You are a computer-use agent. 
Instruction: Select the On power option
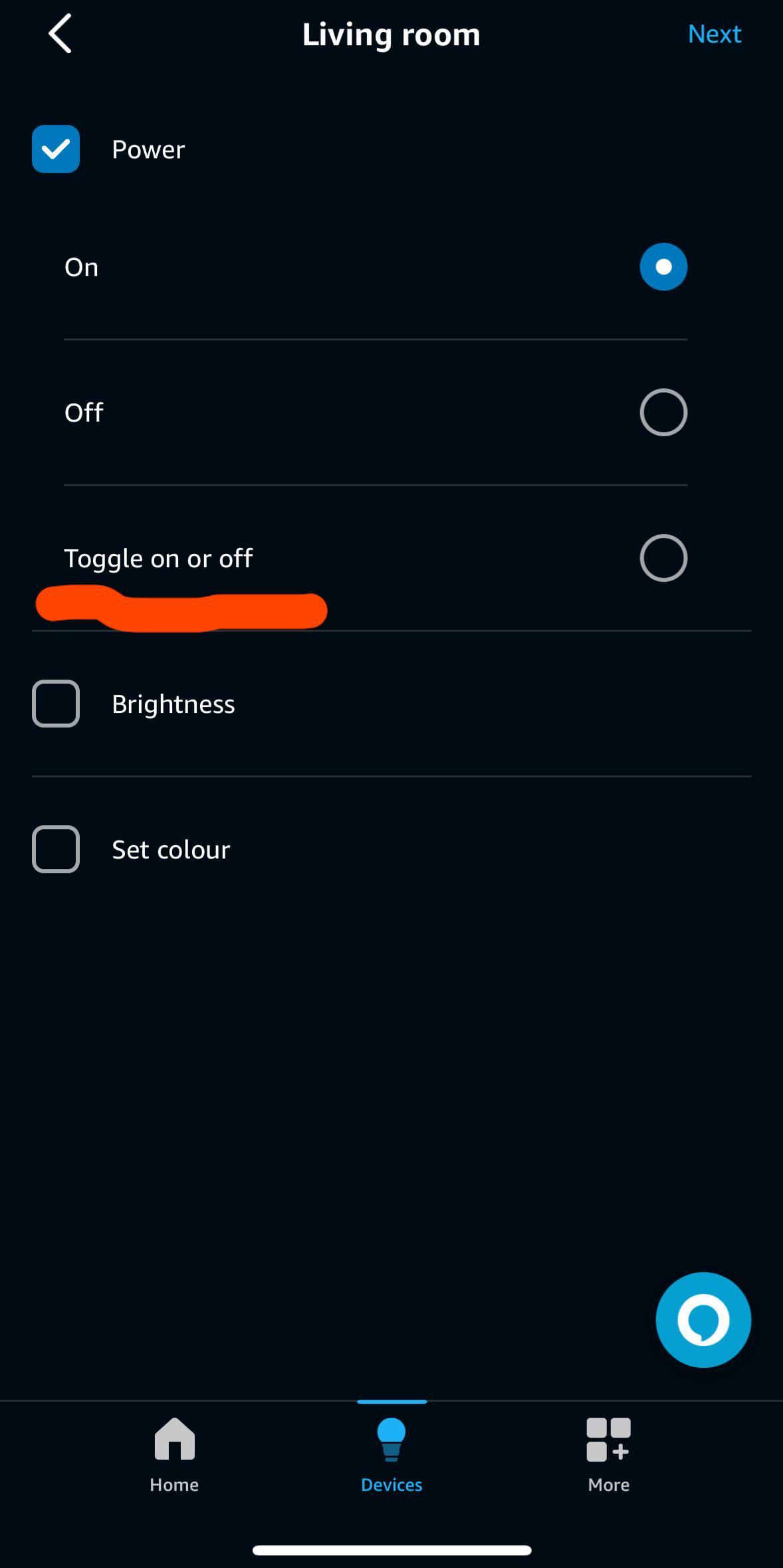(x=663, y=267)
